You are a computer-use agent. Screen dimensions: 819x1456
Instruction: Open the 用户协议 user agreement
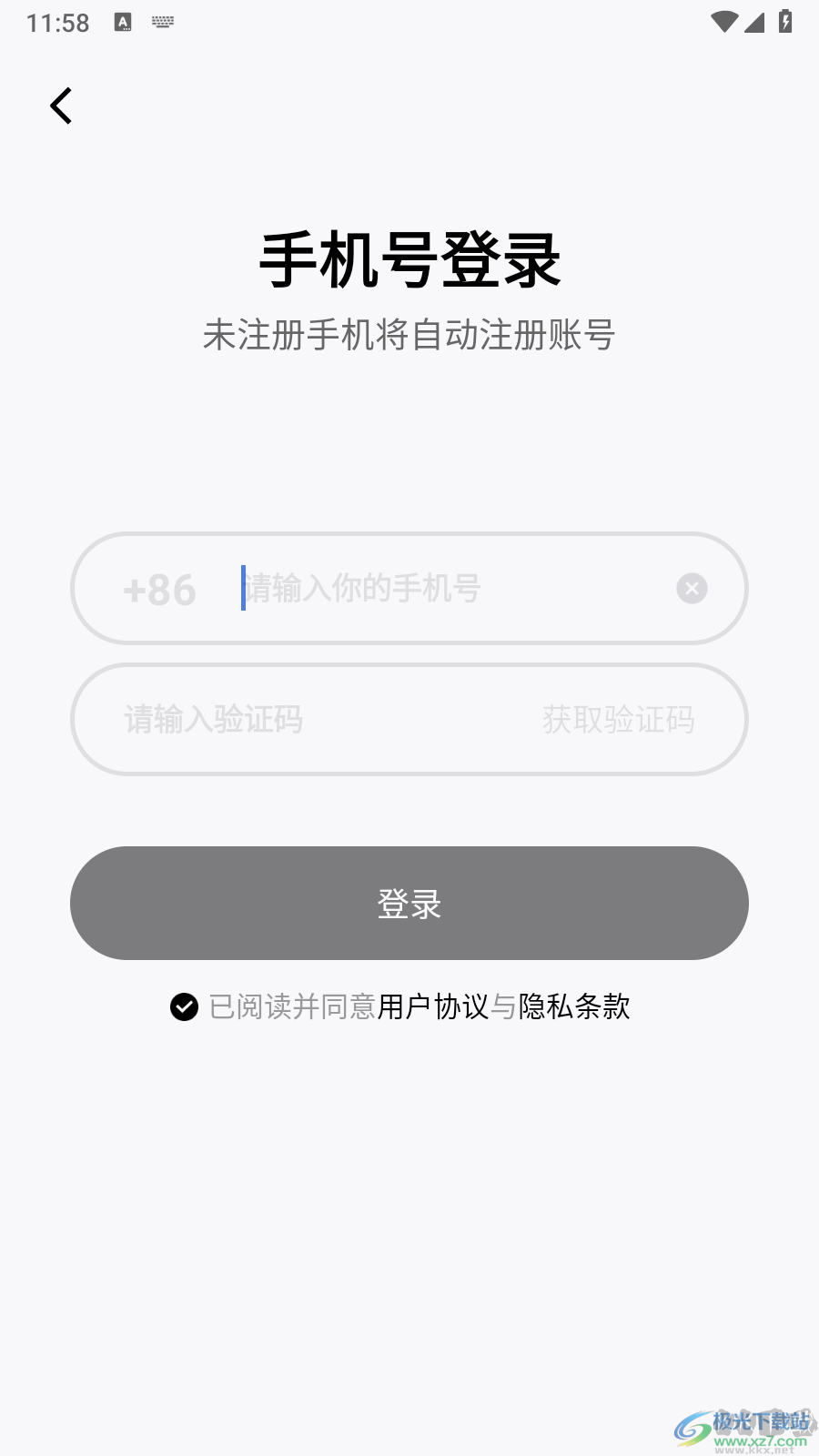436,1007
